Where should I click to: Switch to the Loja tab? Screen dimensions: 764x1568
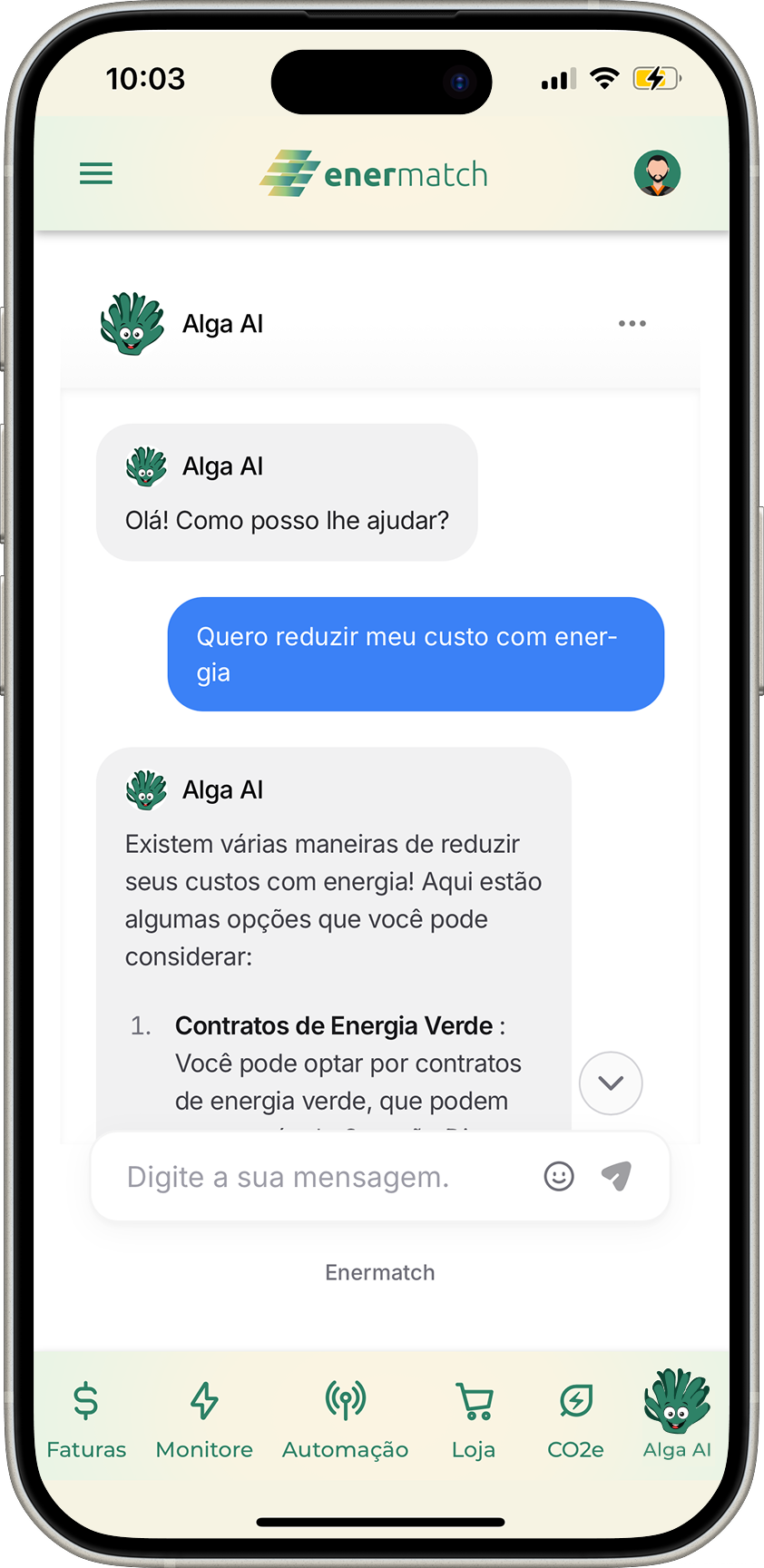pyautogui.click(x=474, y=1419)
